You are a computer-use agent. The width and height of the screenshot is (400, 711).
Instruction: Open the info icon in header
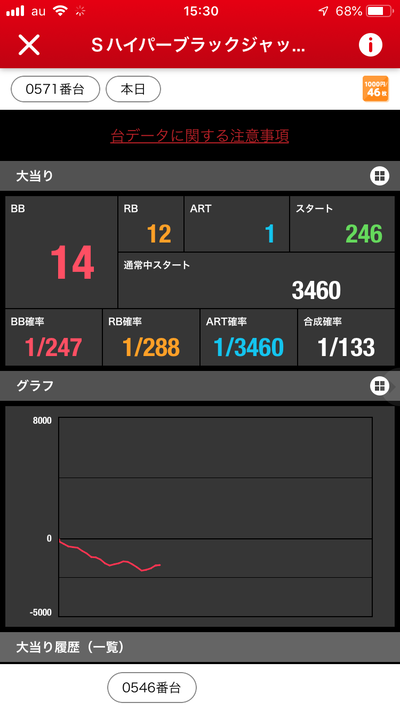point(371,44)
